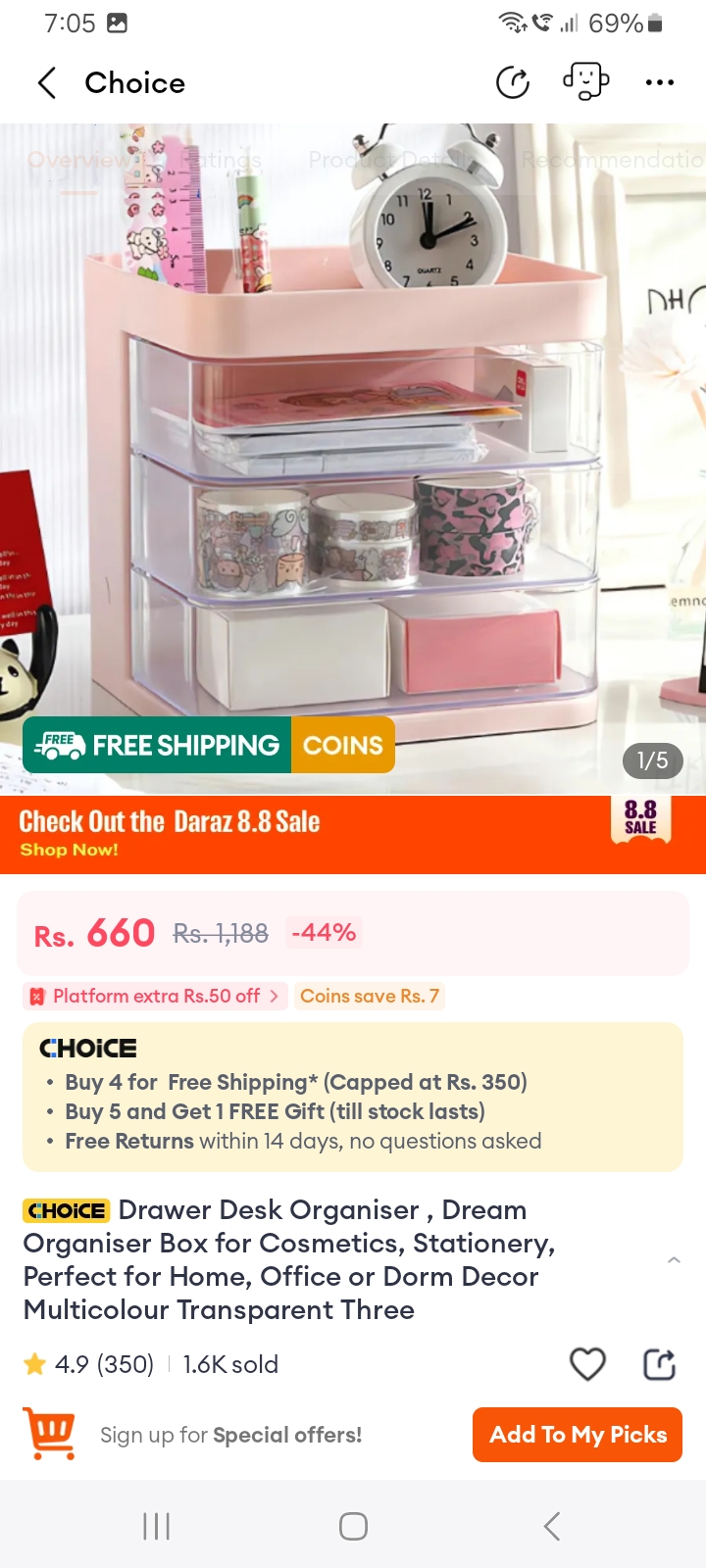Open Platform extra Rs.50 off voucher

pyautogui.click(x=156, y=996)
